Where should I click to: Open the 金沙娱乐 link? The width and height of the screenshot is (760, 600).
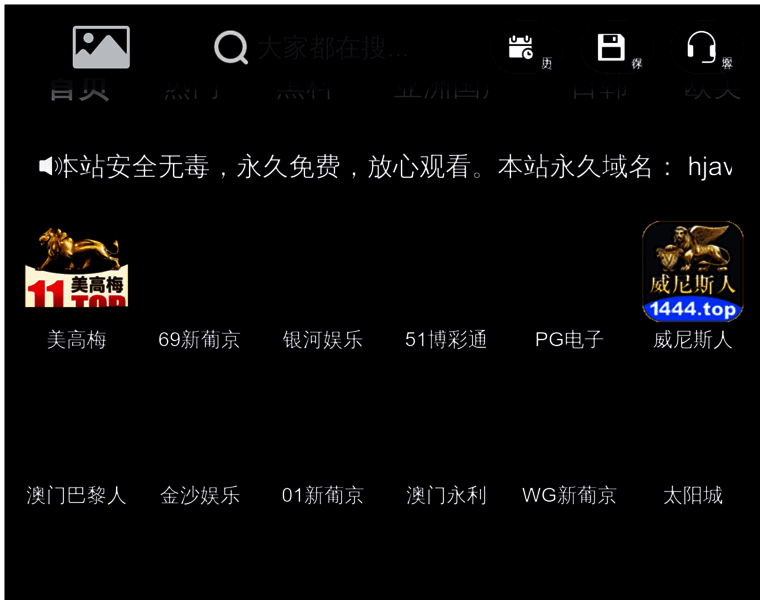point(199,495)
